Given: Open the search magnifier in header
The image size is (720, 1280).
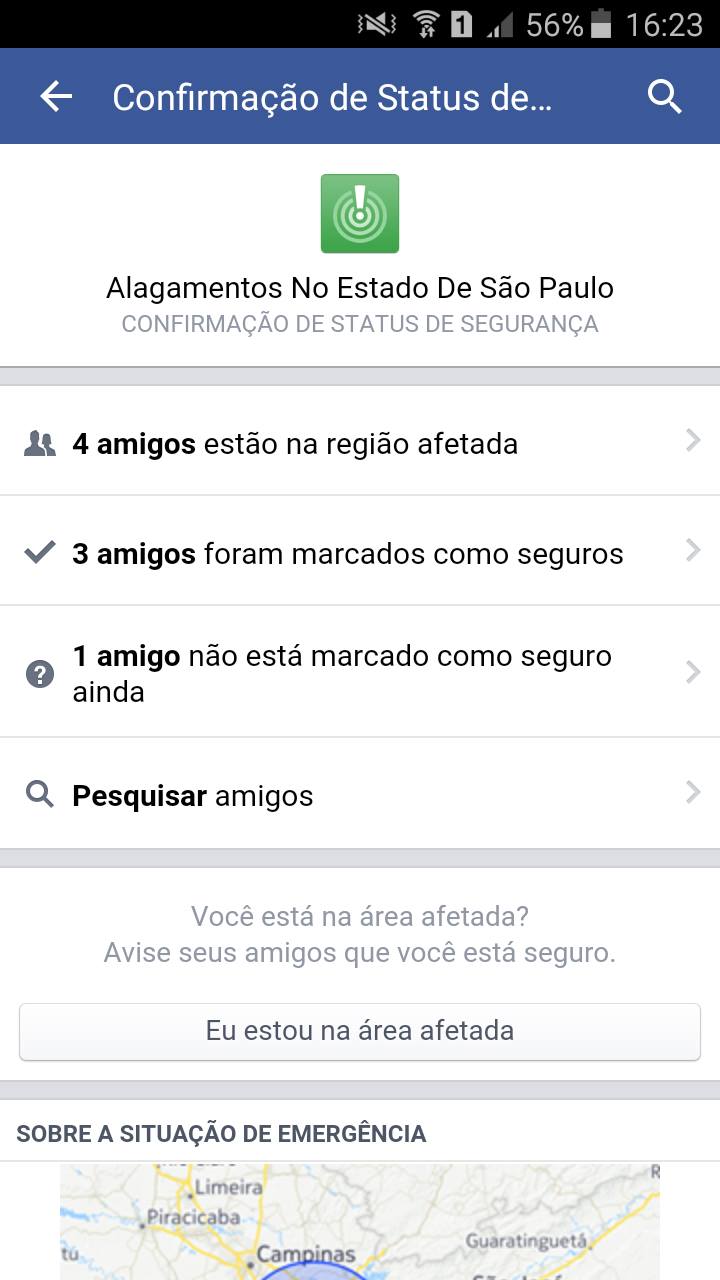Looking at the screenshot, I should [x=664, y=97].
